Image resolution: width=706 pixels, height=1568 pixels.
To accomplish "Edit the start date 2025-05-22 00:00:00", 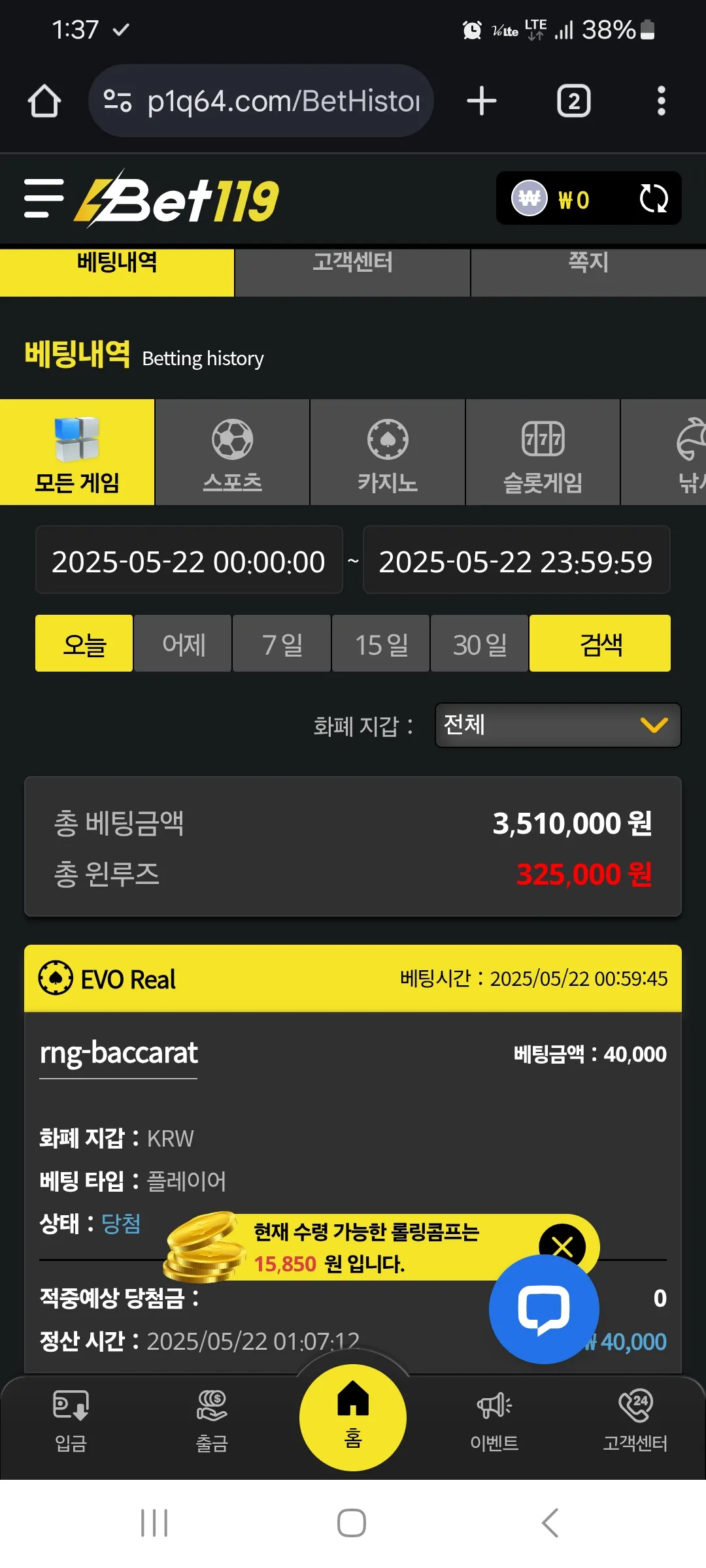I will click(189, 561).
